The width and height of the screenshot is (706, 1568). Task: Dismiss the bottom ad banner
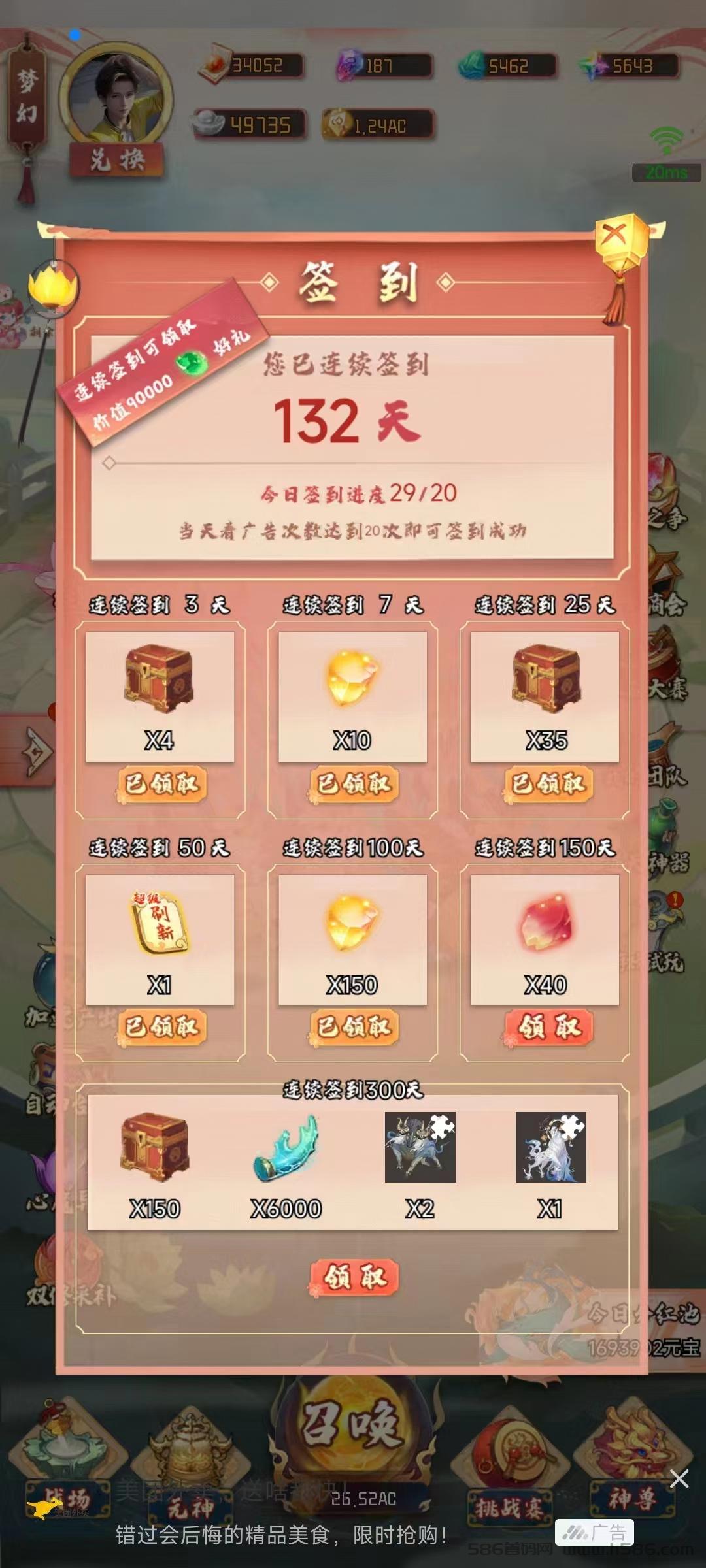[x=679, y=1478]
